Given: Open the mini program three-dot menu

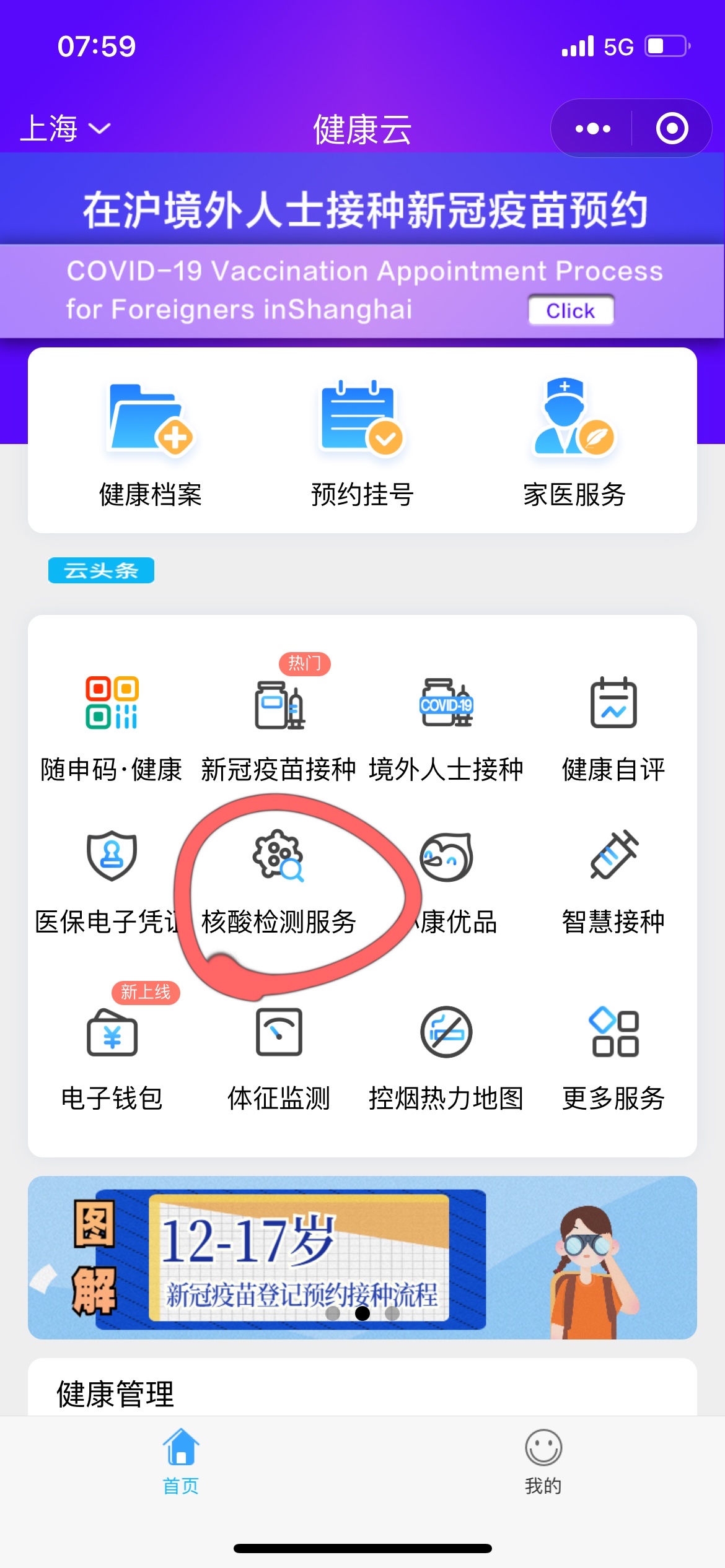Looking at the screenshot, I should [x=592, y=129].
